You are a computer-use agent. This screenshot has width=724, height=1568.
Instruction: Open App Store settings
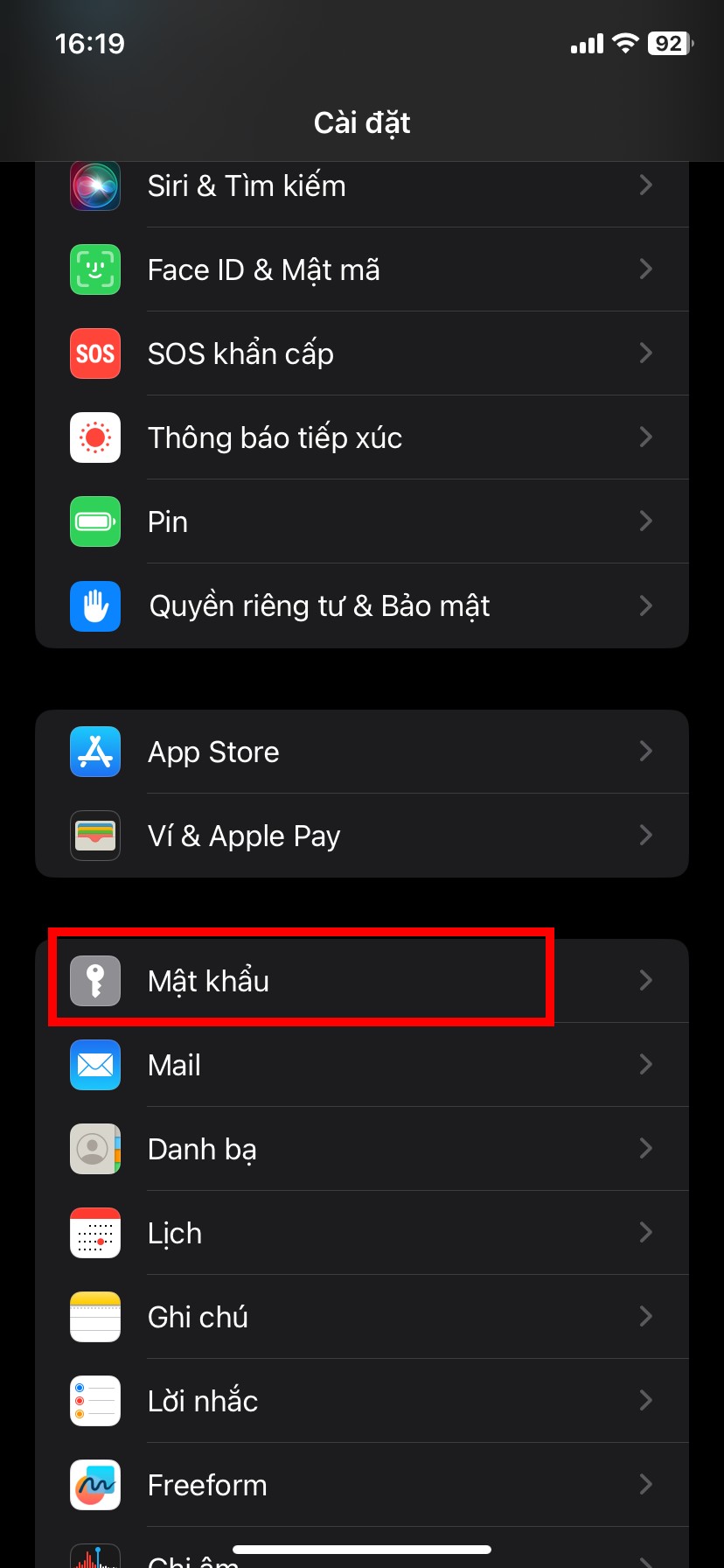(362, 752)
